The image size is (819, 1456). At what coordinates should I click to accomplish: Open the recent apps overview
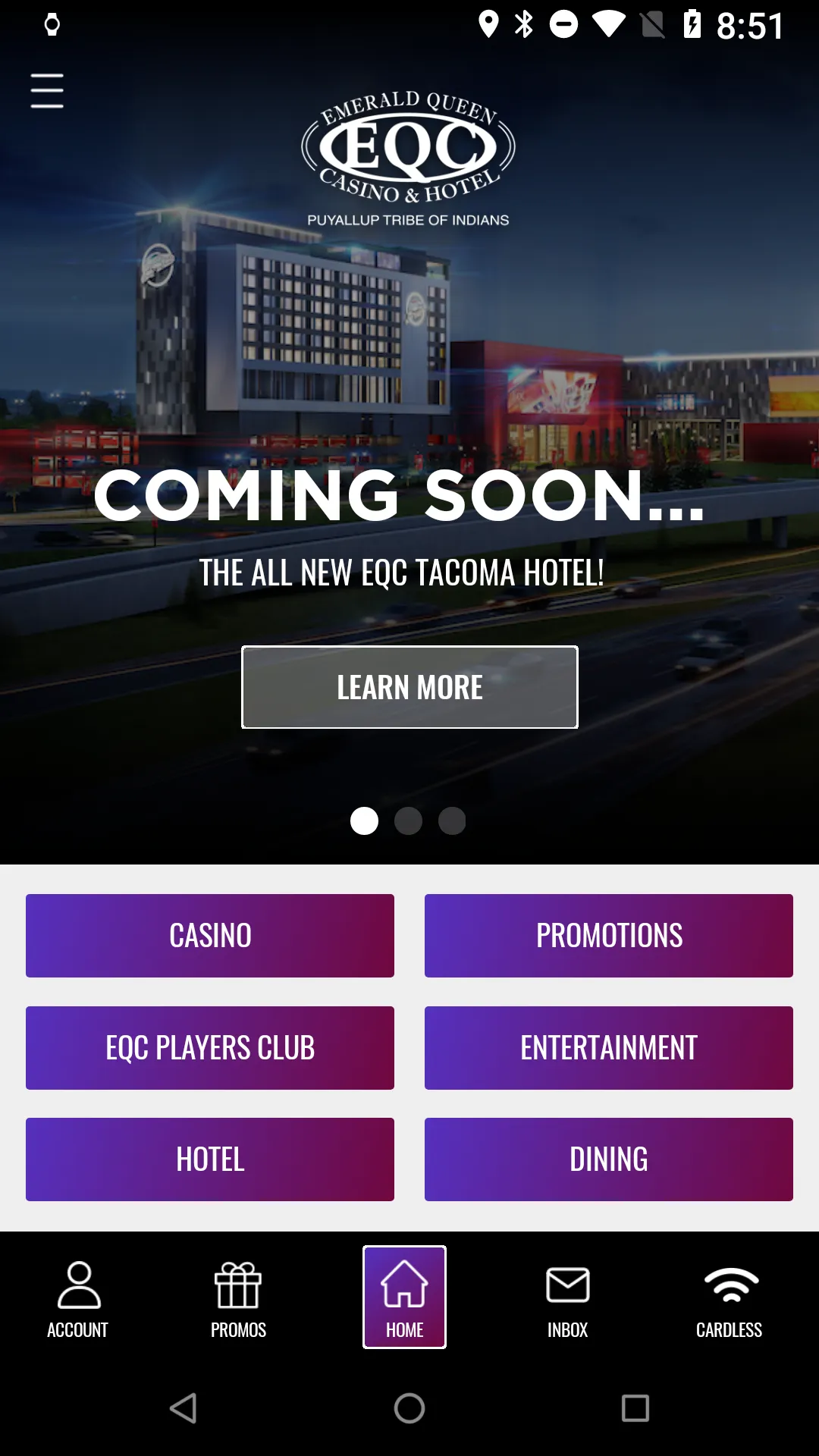[635, 1408]
